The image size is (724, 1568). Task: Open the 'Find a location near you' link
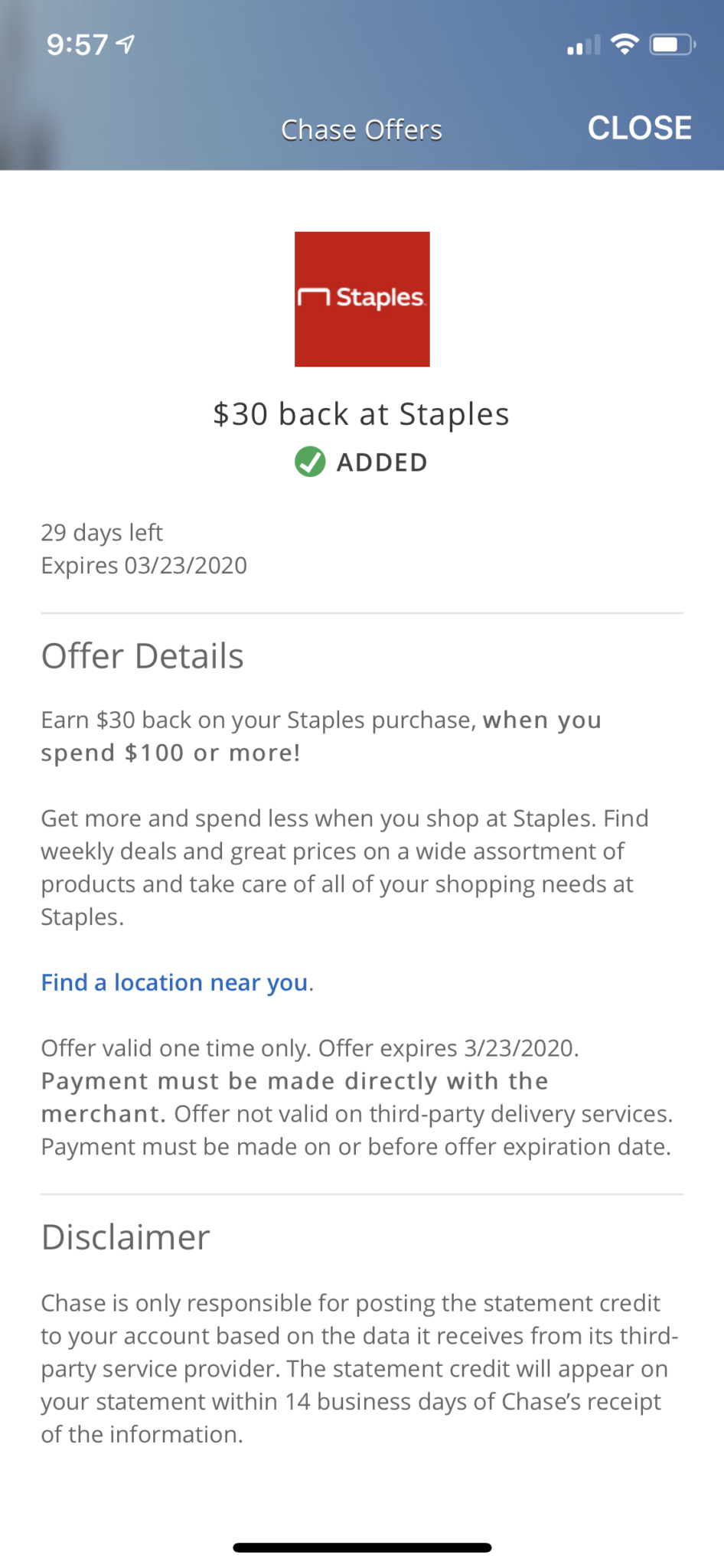click(x=174, y=982)
